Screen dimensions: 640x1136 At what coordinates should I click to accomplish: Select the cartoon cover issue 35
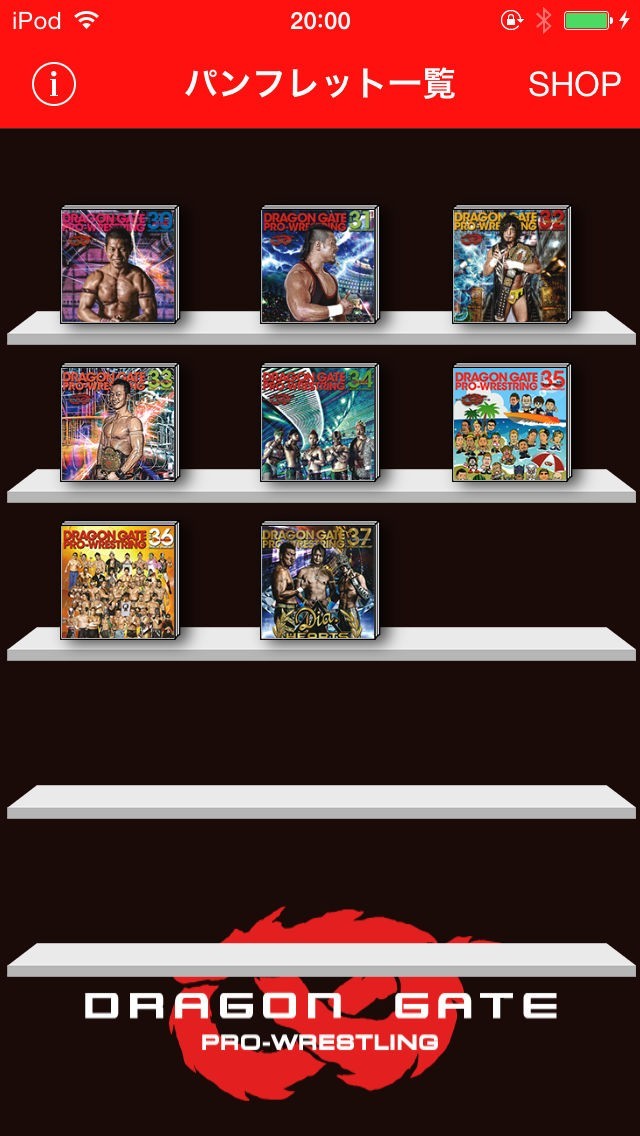[x=512, y=422]
